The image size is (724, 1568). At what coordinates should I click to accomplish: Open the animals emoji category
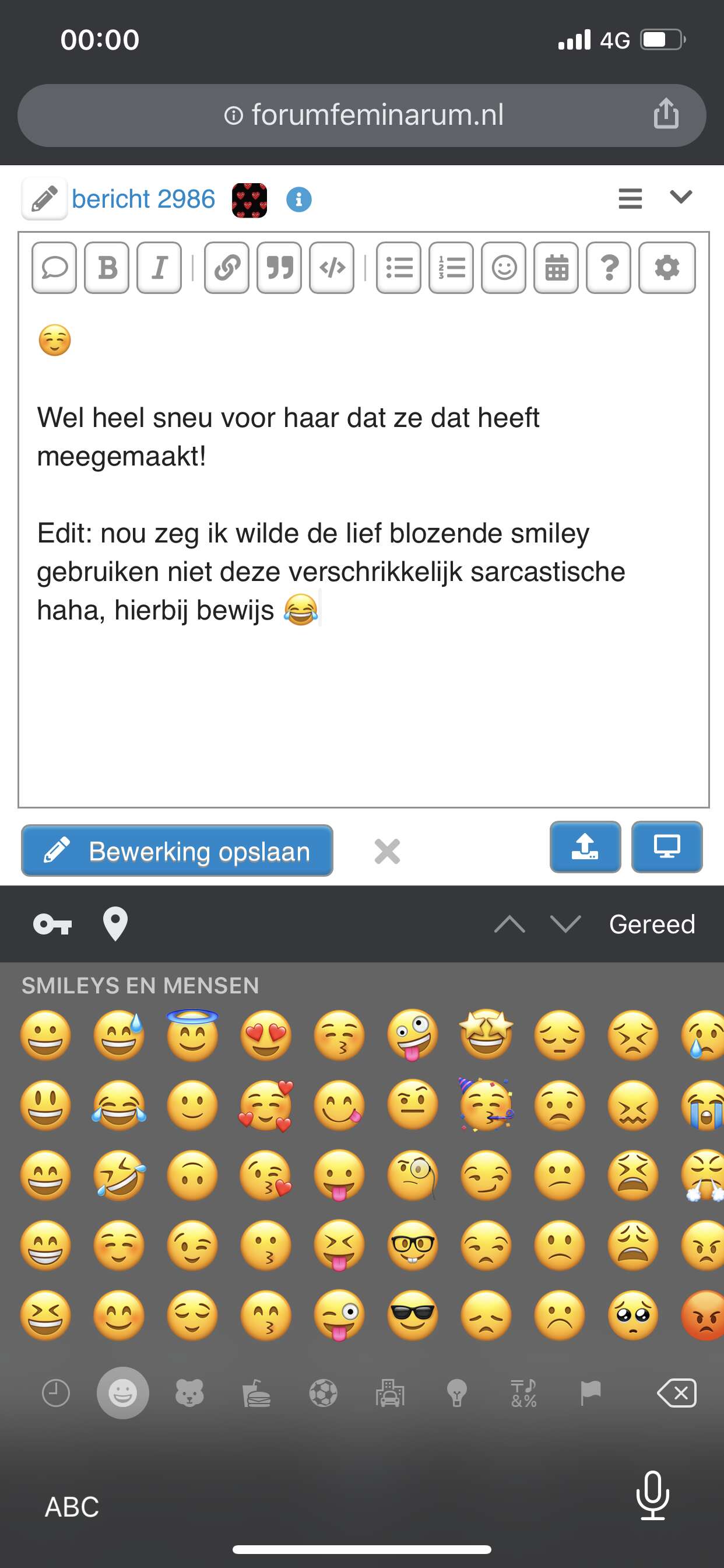(190, 1392)
